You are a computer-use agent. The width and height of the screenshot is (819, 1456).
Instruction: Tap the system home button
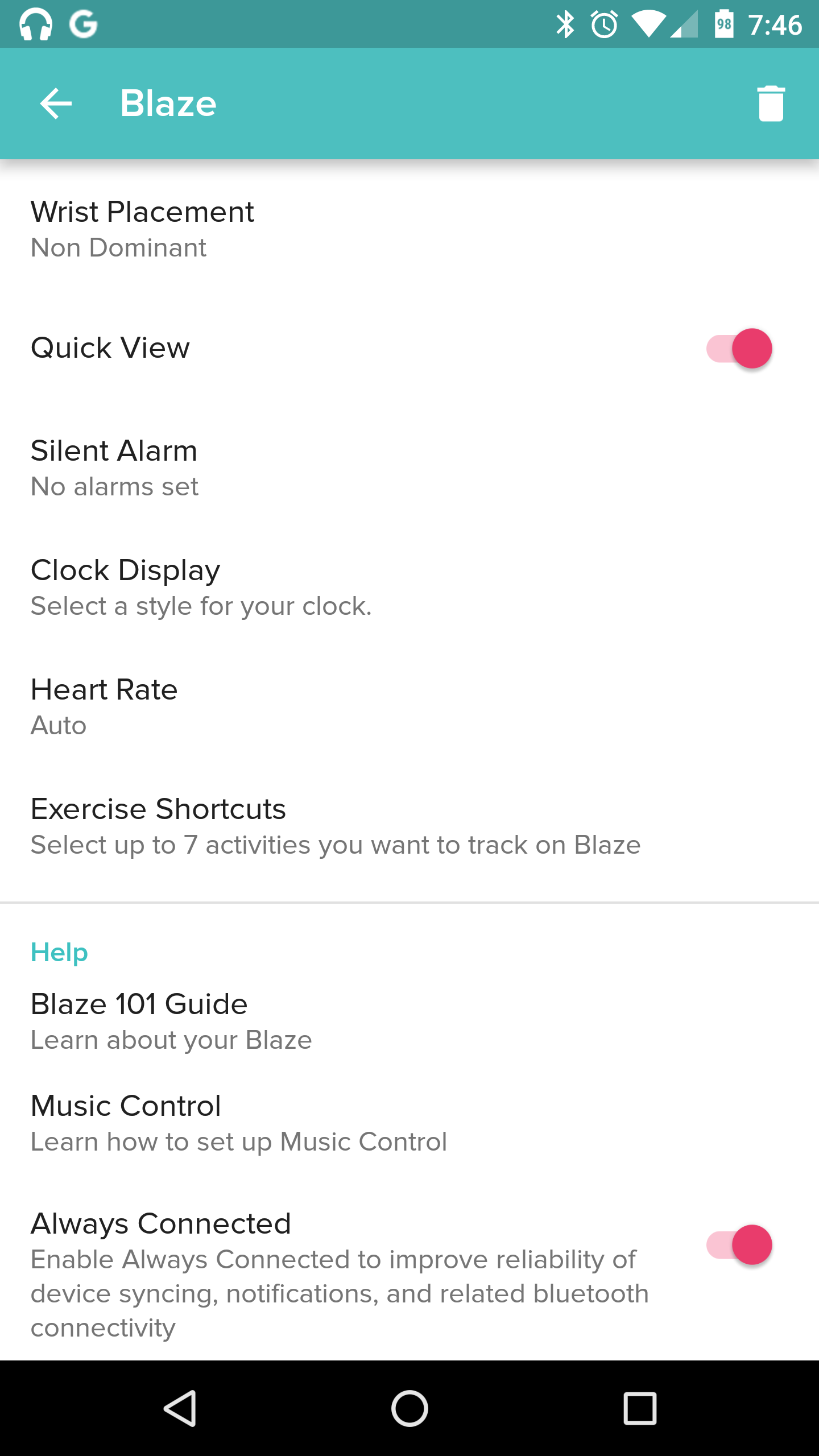409,1408
